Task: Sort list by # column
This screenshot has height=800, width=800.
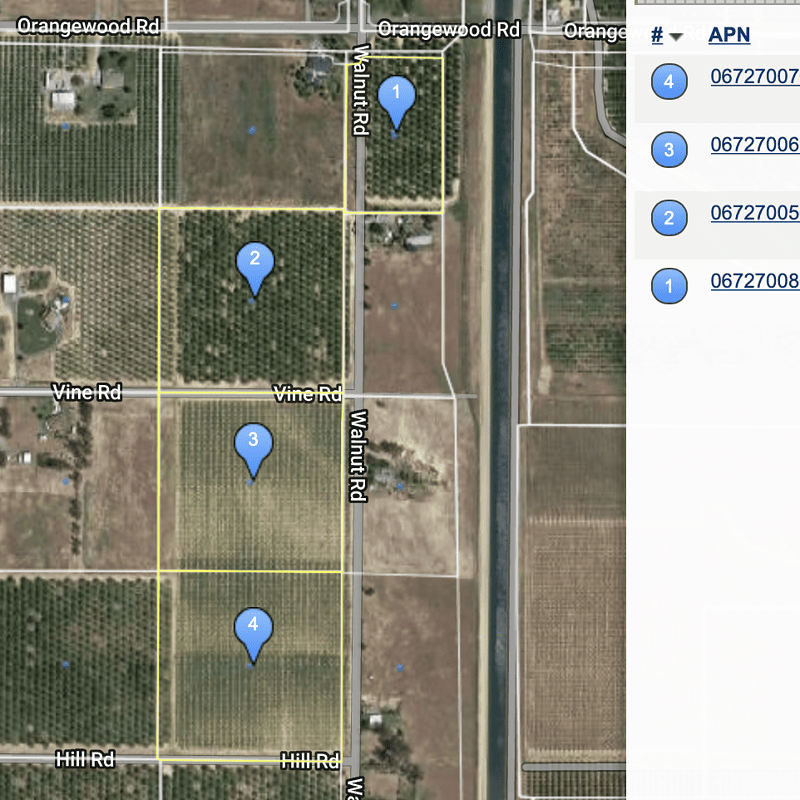Action: coord(658,35)
